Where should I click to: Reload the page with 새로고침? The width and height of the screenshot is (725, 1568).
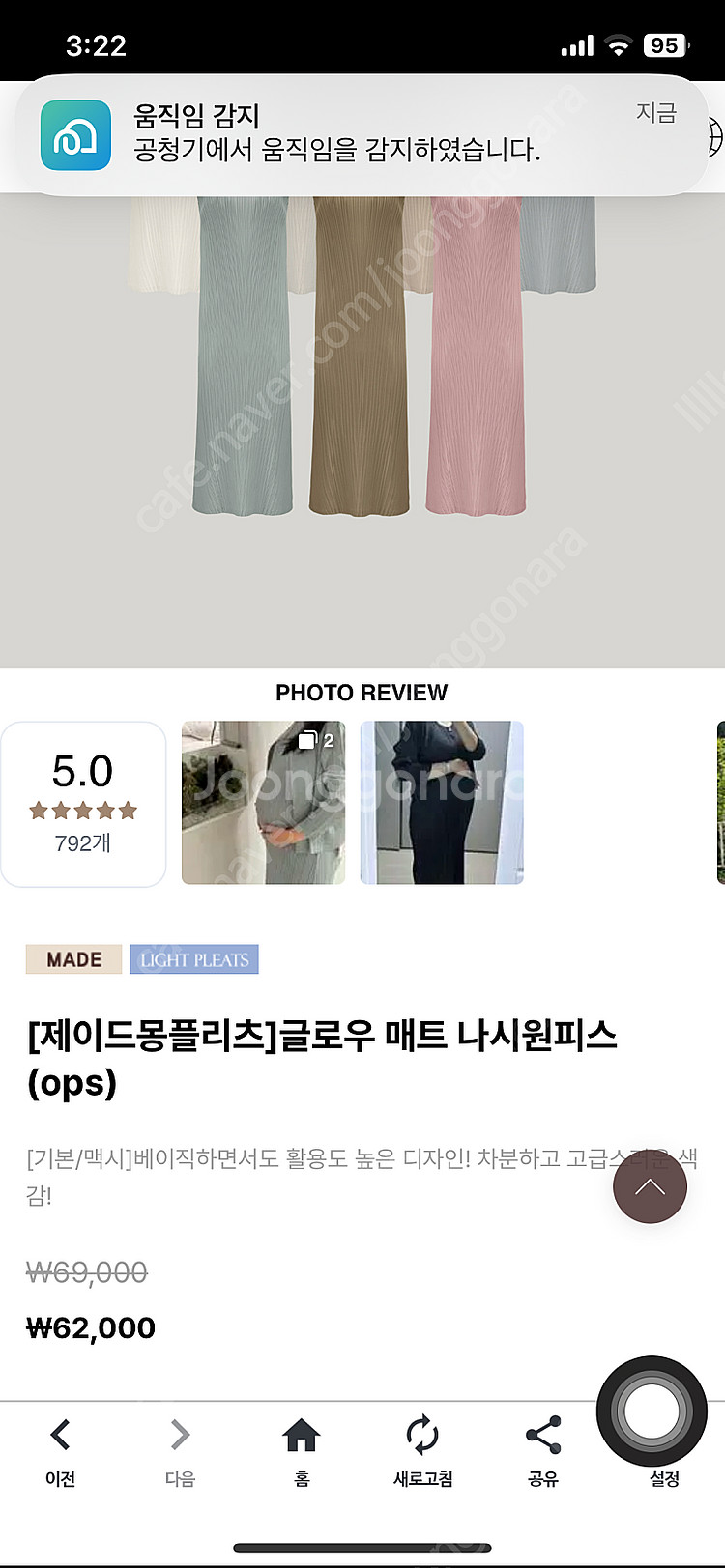coord(422,1450)
